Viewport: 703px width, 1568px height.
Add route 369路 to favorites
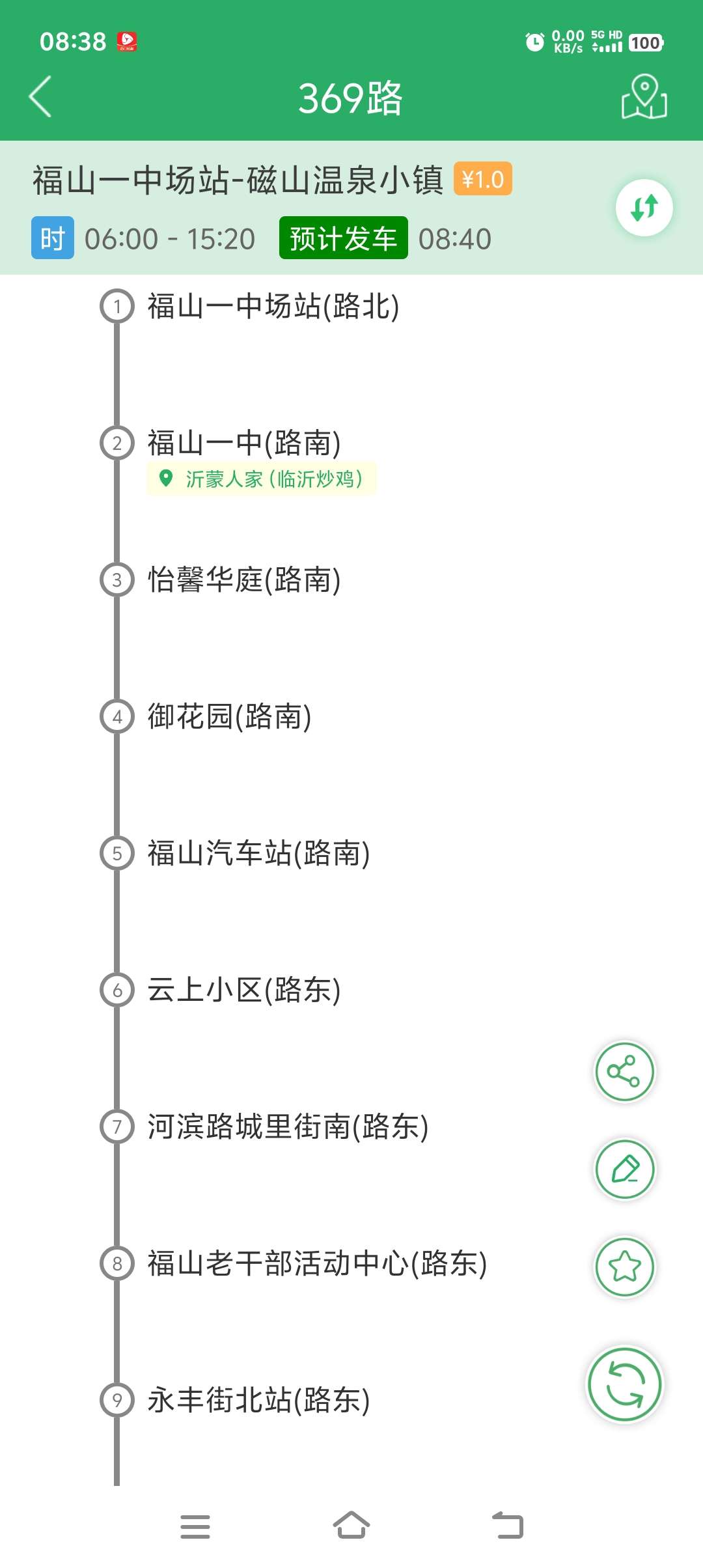click(624, 1267)
